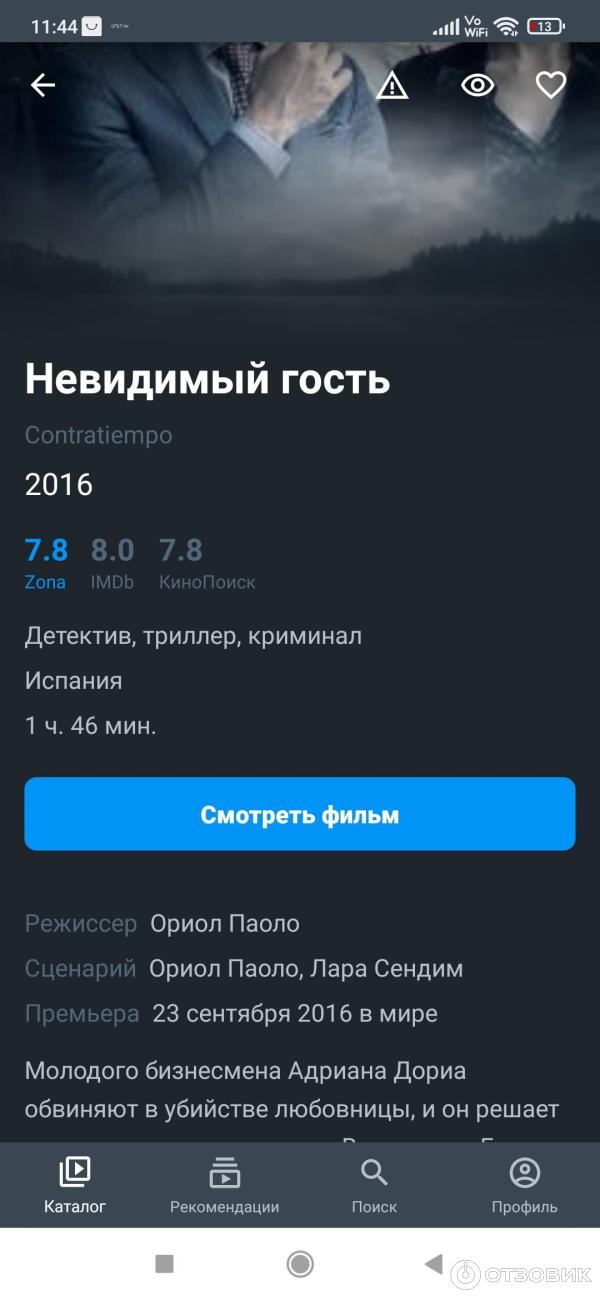Add Невидимый гость to favorites with heart

pyautogui.click(x=551, y=86)
